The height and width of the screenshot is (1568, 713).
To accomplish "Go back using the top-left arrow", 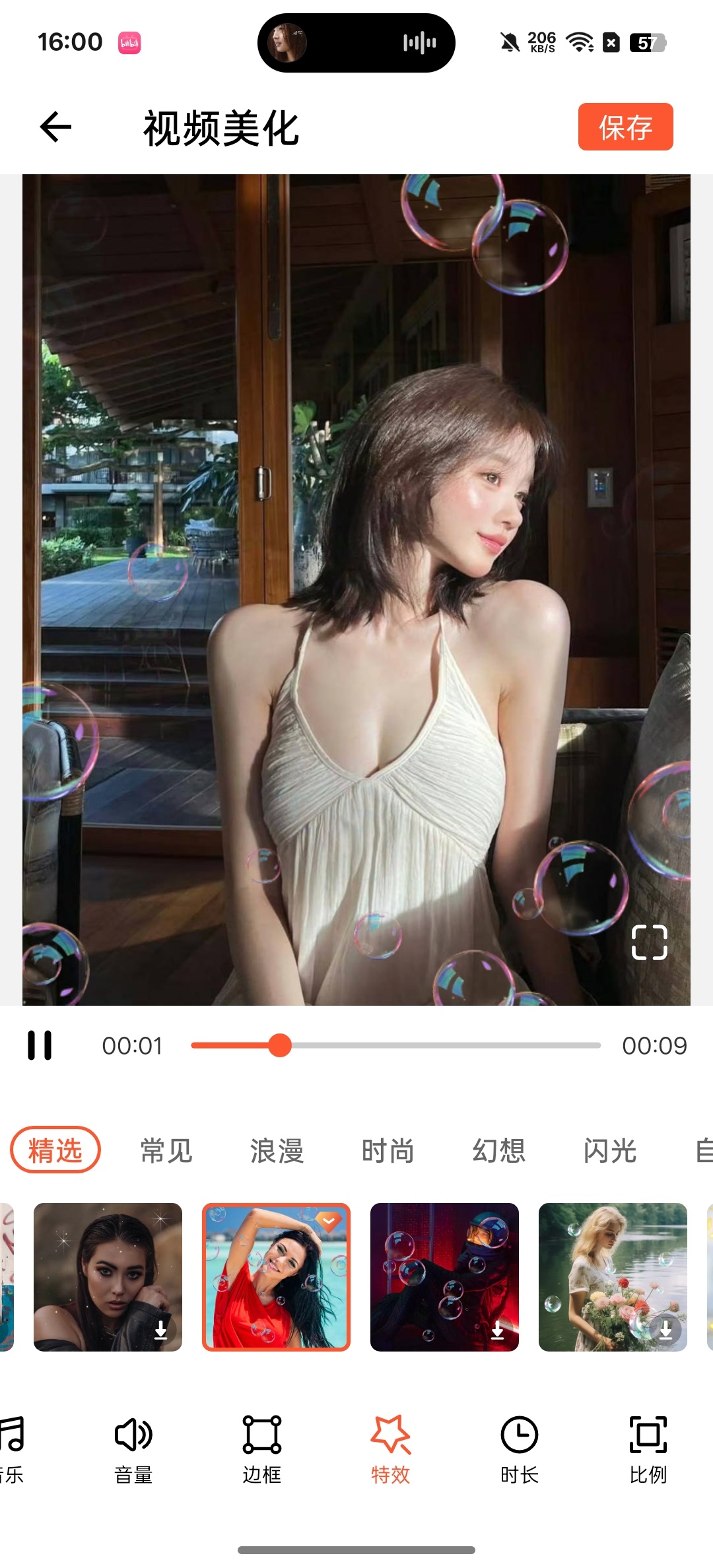I will point(55,127).
